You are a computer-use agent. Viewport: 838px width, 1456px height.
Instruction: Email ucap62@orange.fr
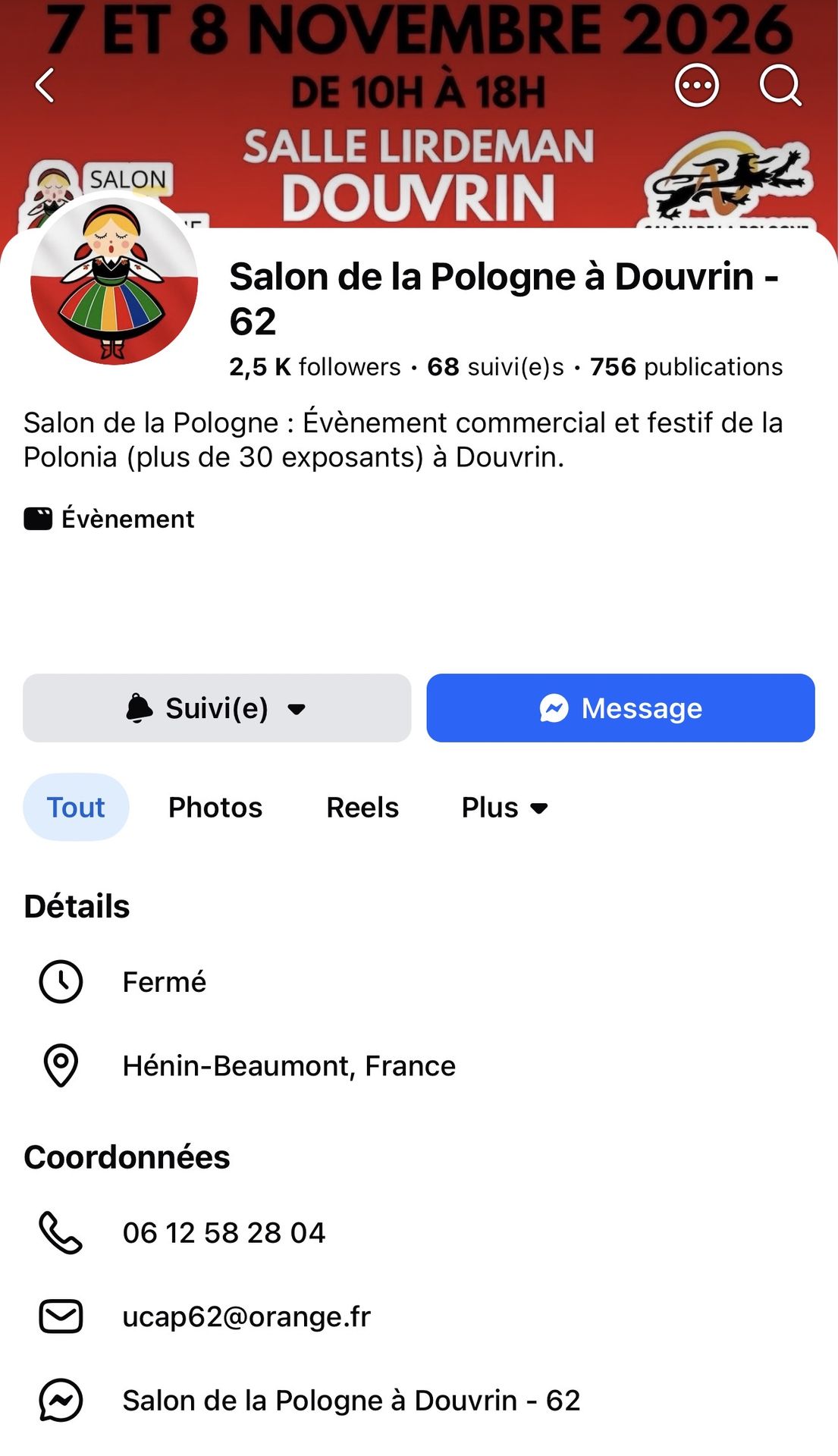click(419, 1316)
